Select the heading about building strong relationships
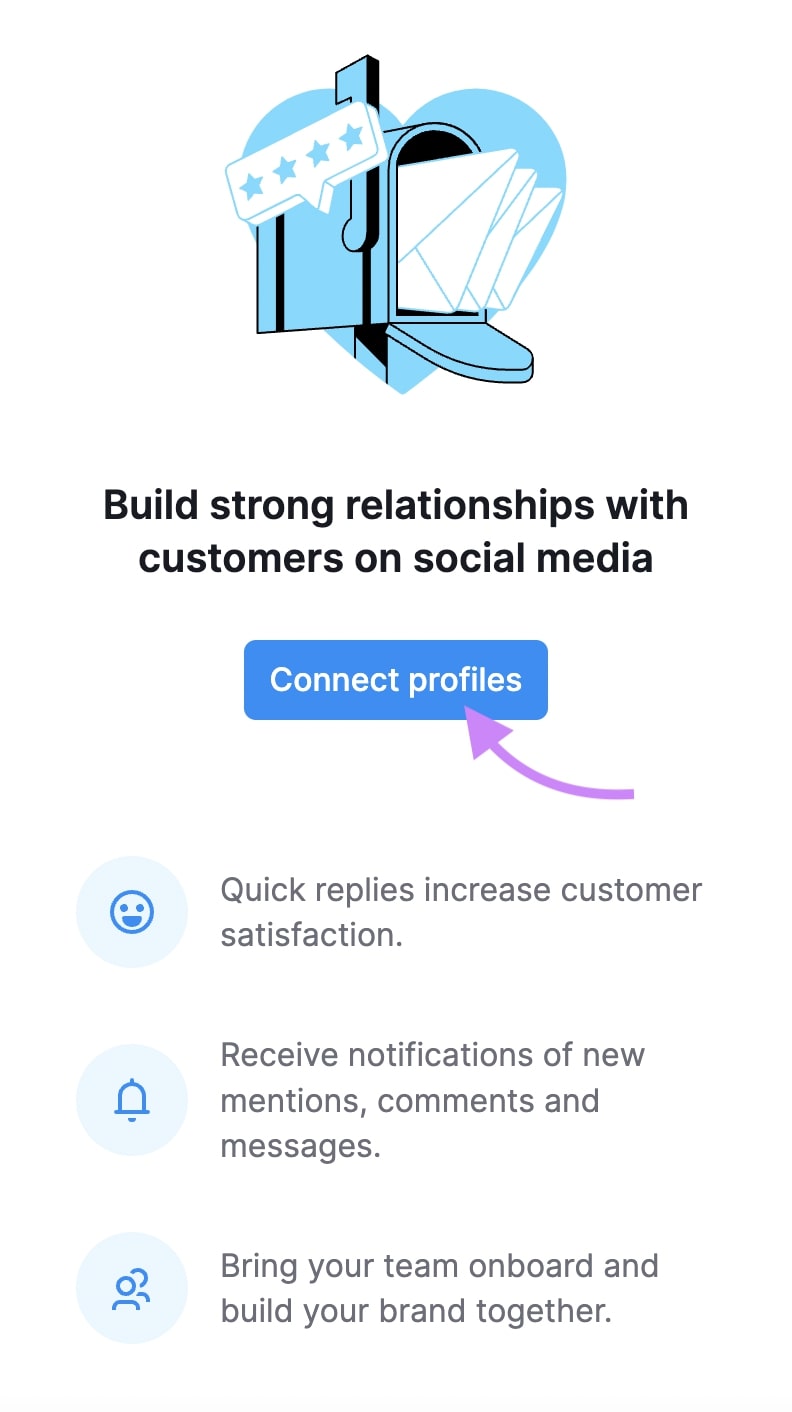Viewport: 792px width, 1412px height. (396, 530)
